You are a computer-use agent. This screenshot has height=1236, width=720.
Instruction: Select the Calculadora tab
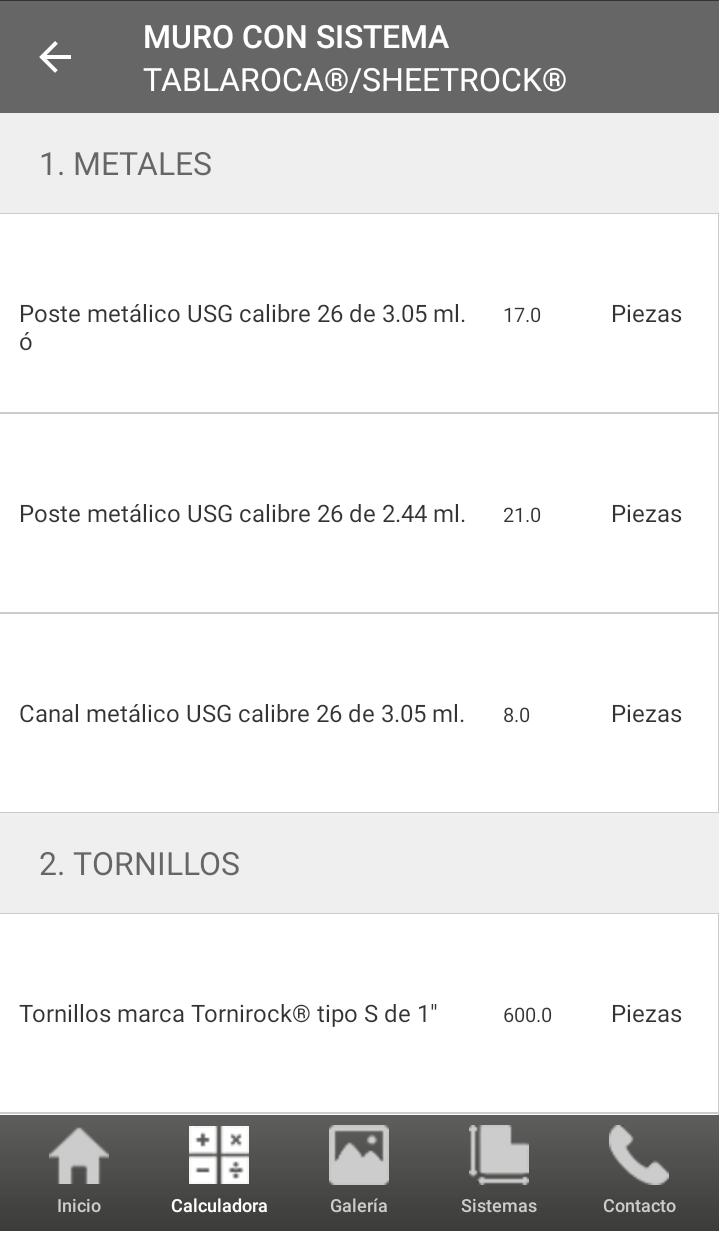coord(219,1172)
